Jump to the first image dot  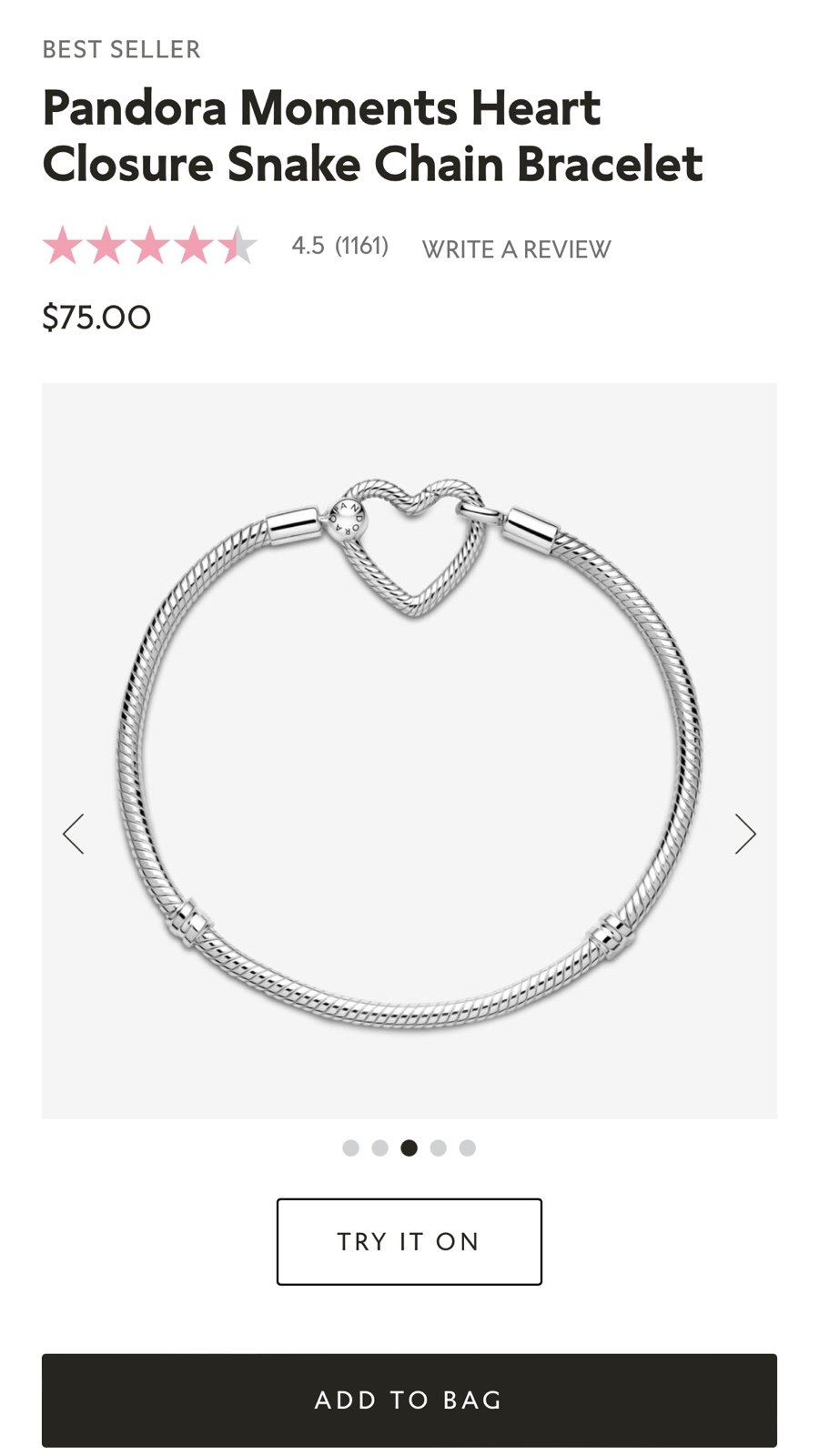click(350, 1148)
